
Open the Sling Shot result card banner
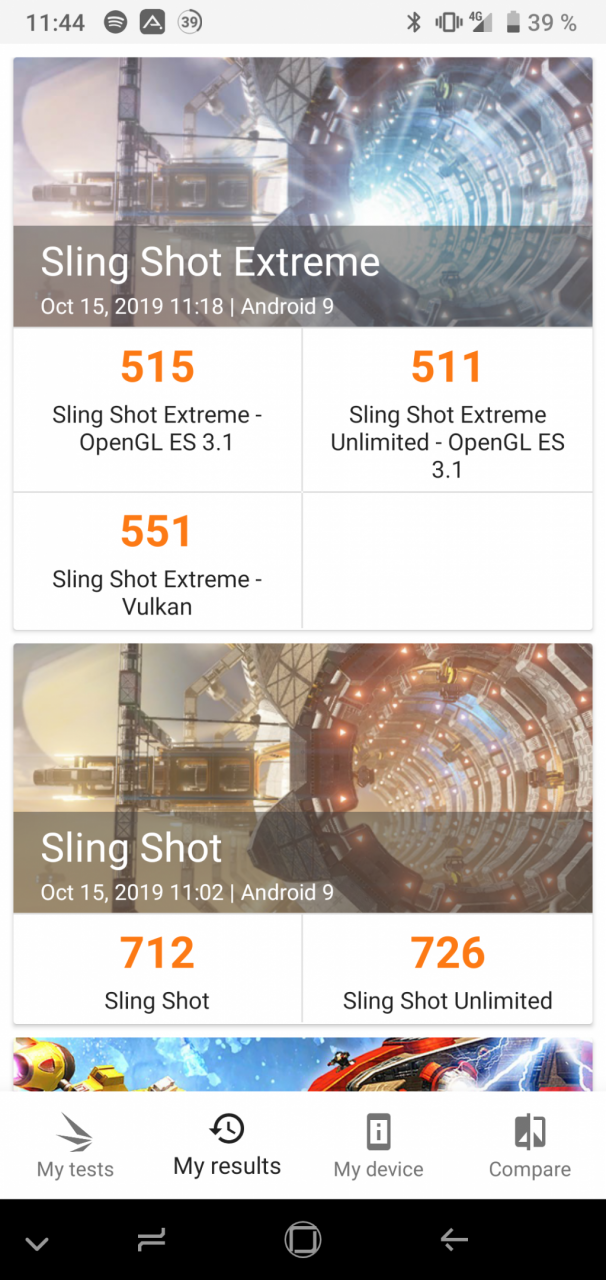pos(303,778)
